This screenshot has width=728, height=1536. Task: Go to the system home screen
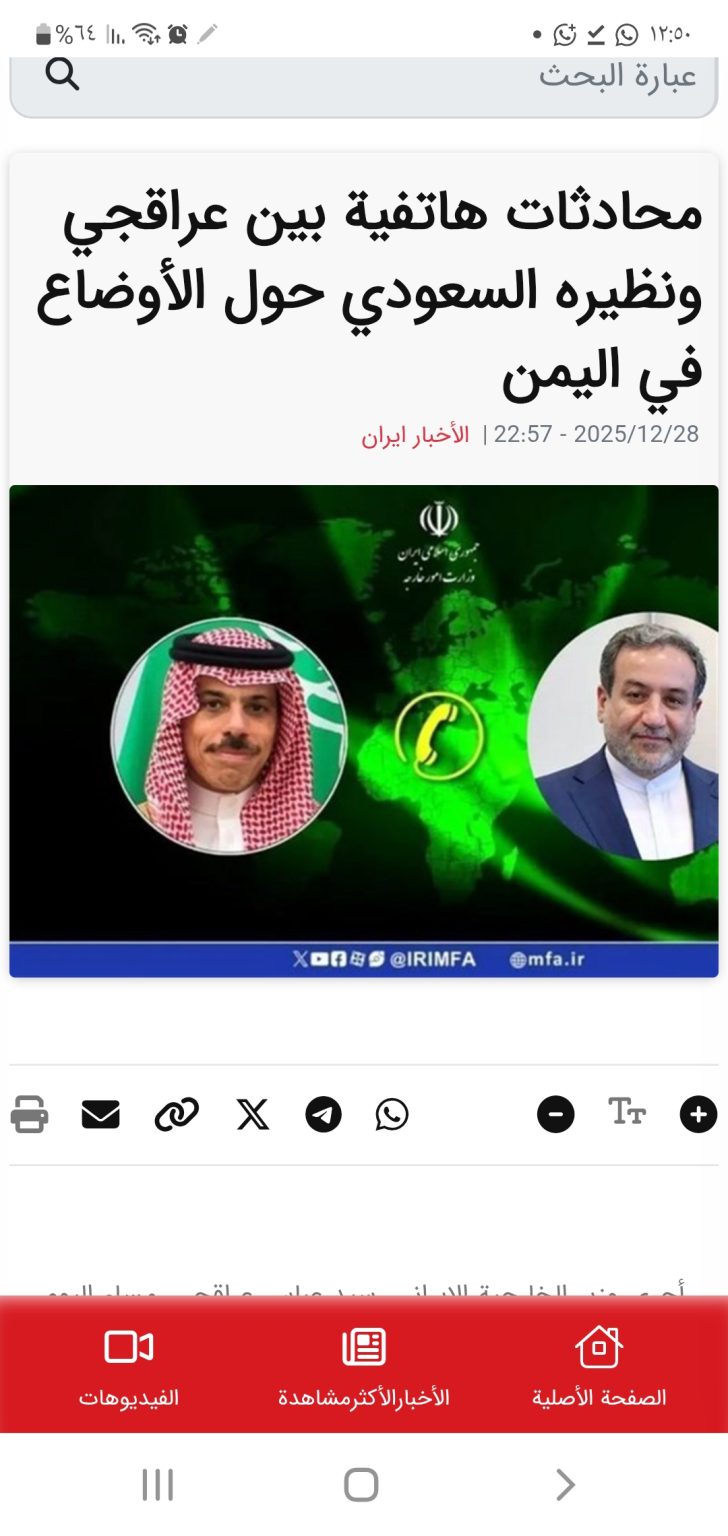(x=361, y=1484)
